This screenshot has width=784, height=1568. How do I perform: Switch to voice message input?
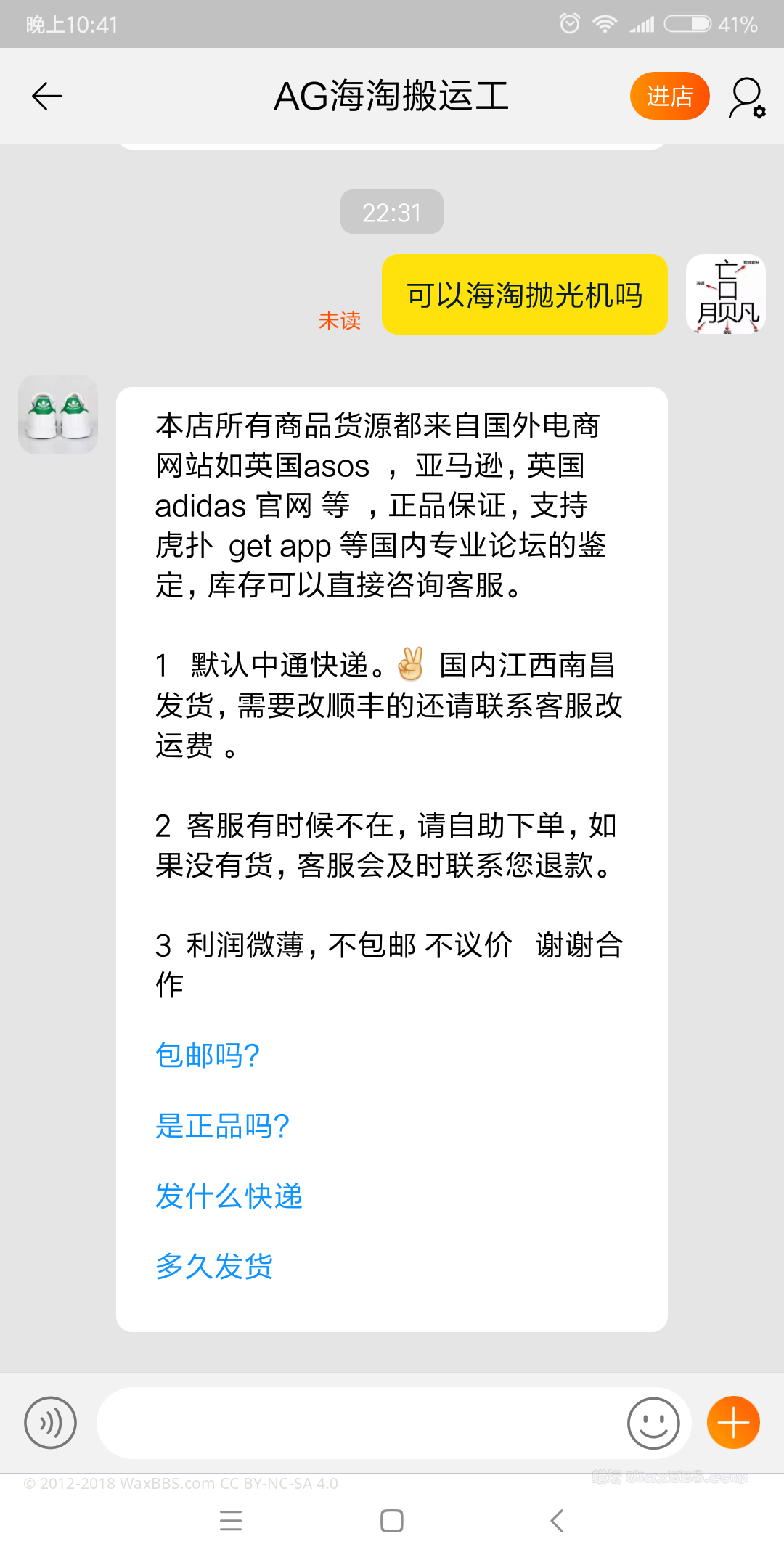tap(50, 1423)
